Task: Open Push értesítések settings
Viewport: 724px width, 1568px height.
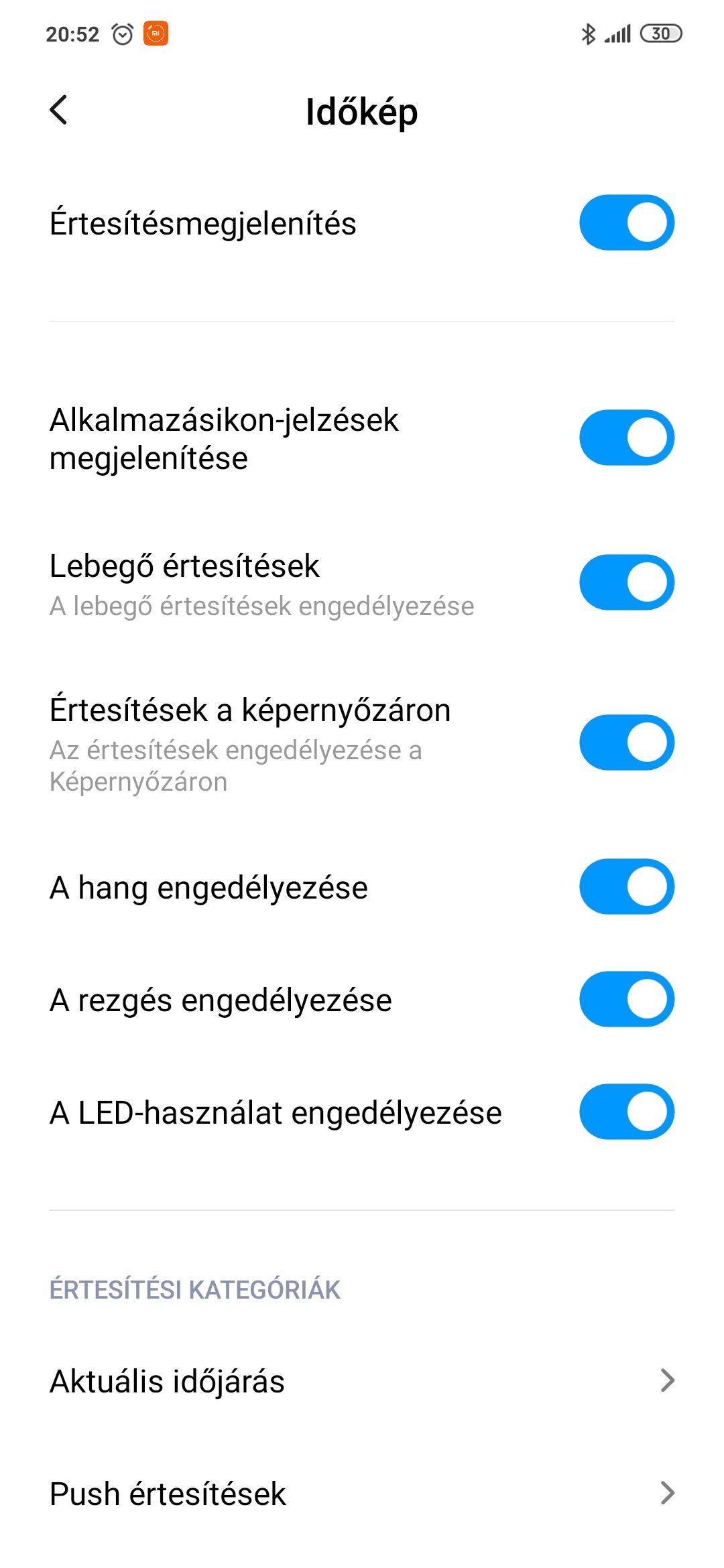Action: click(x=362, y=1494)
